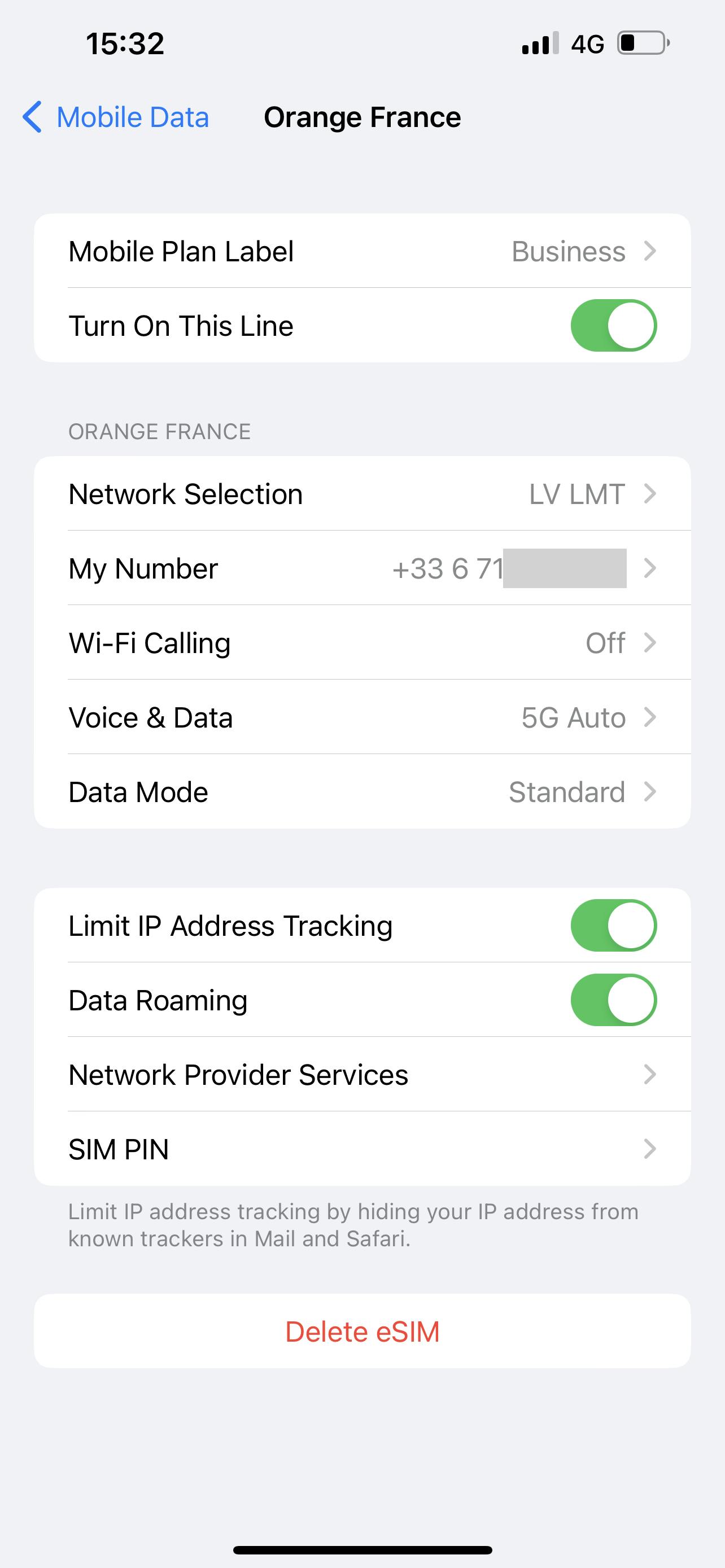The image size is (725, 1568).
Task: Tap the back chevron icon
Action: point(33,117)
